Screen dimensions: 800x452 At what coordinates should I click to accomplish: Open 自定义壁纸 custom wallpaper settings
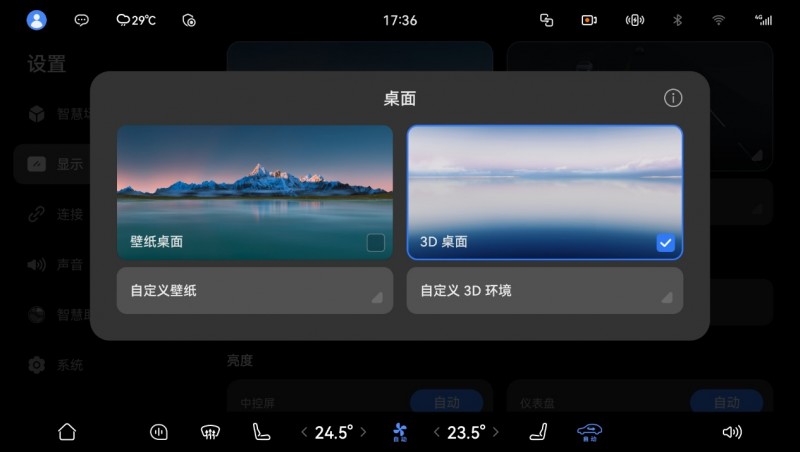pos(255,291)
